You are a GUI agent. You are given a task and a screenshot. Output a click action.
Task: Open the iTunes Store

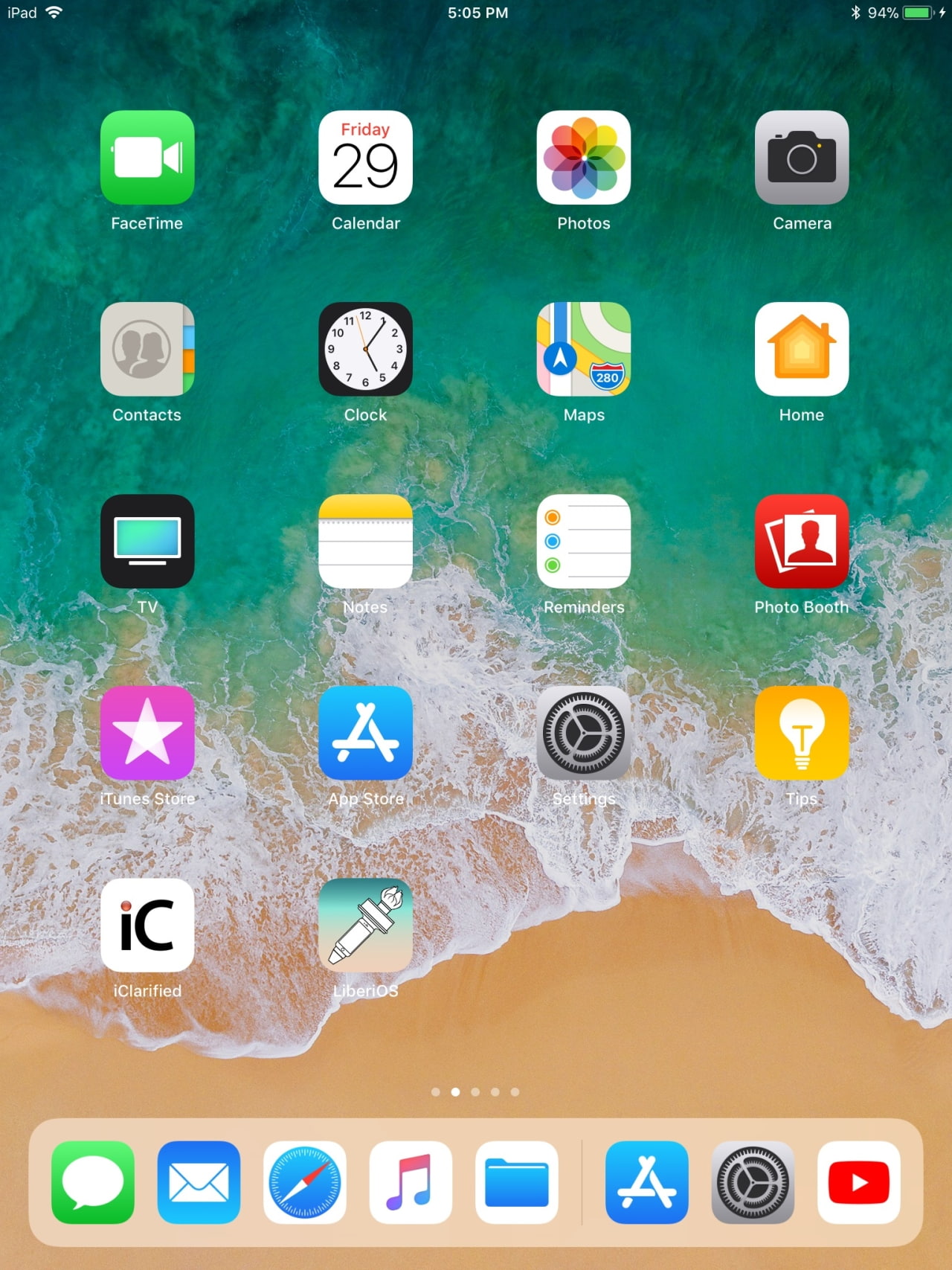point(147,733)
